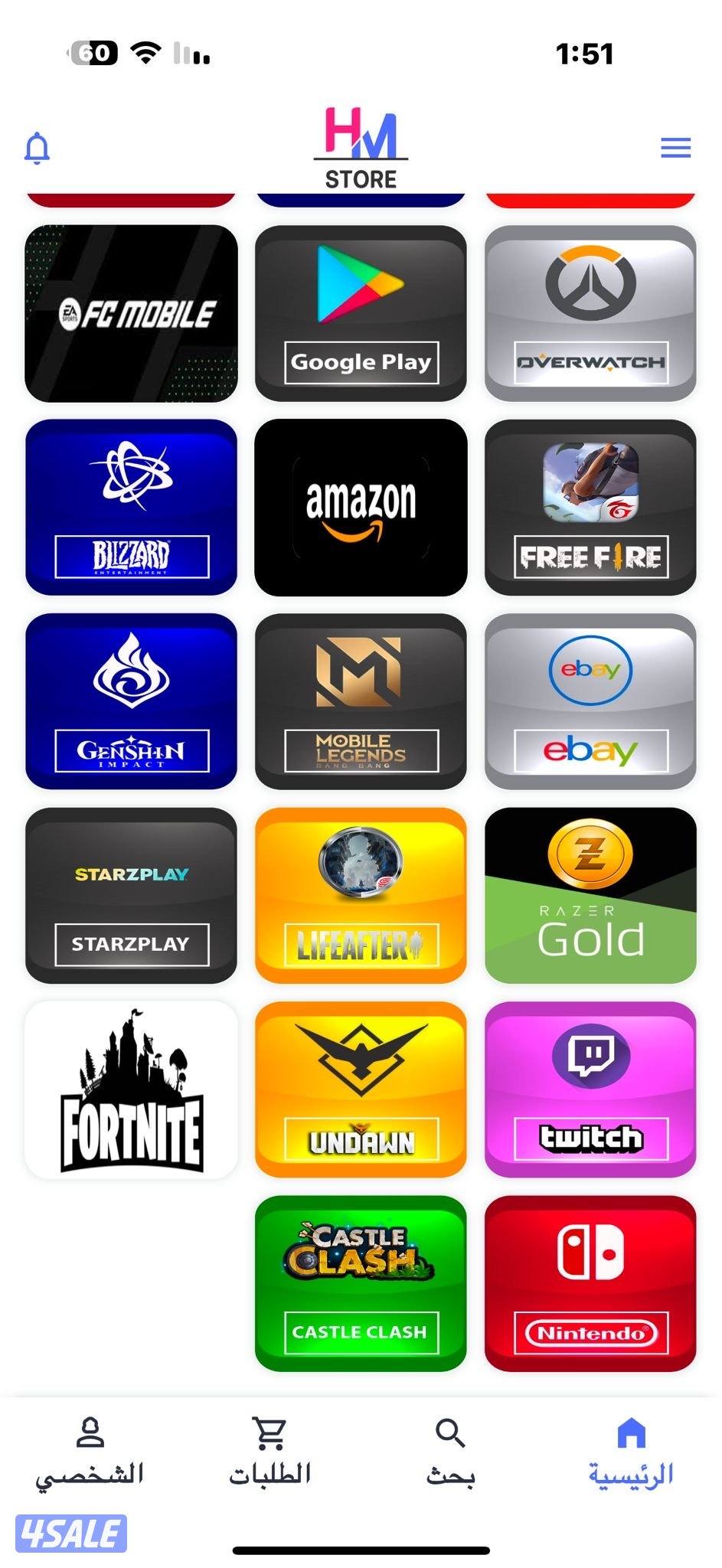The image size is (722, 1568).
Task: Open the Overwatch category
Action: (x=590, y=313)
